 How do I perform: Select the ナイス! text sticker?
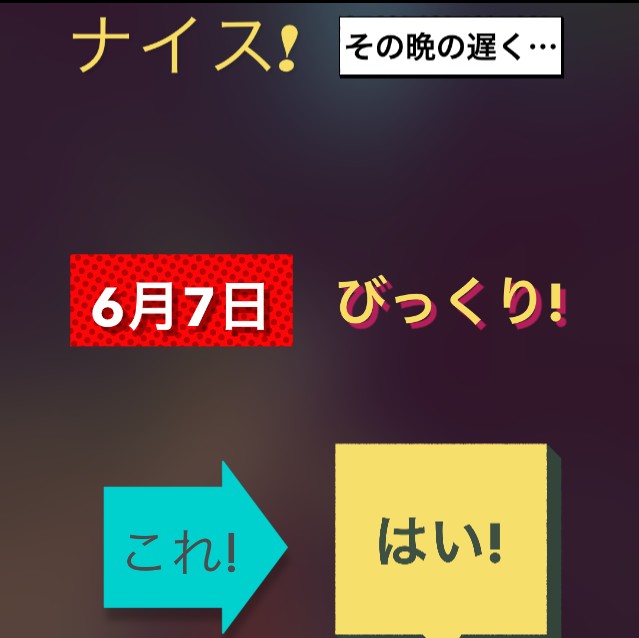(x=185, y=47)
